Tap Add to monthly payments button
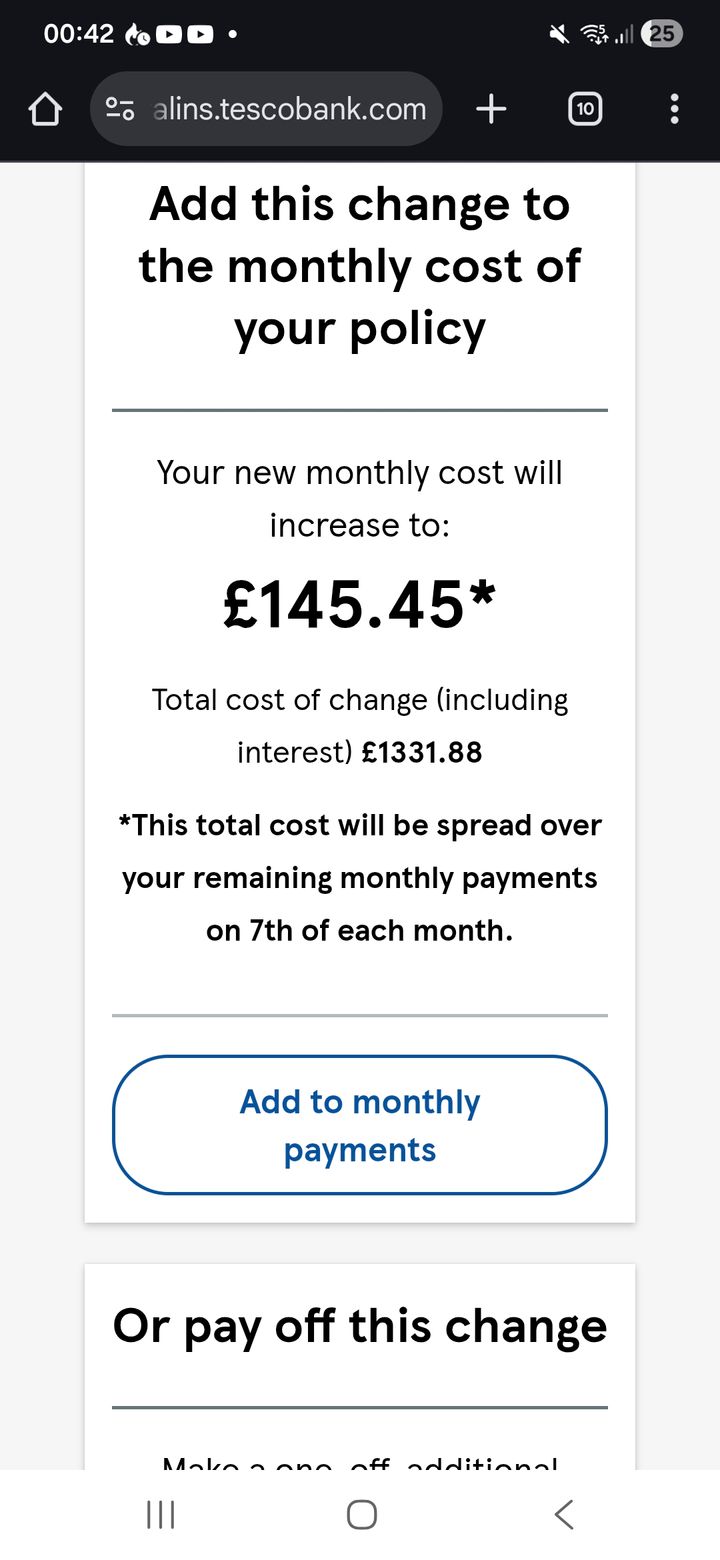The width and height of the screenshot is (720, 1560). pos(360,1125)
